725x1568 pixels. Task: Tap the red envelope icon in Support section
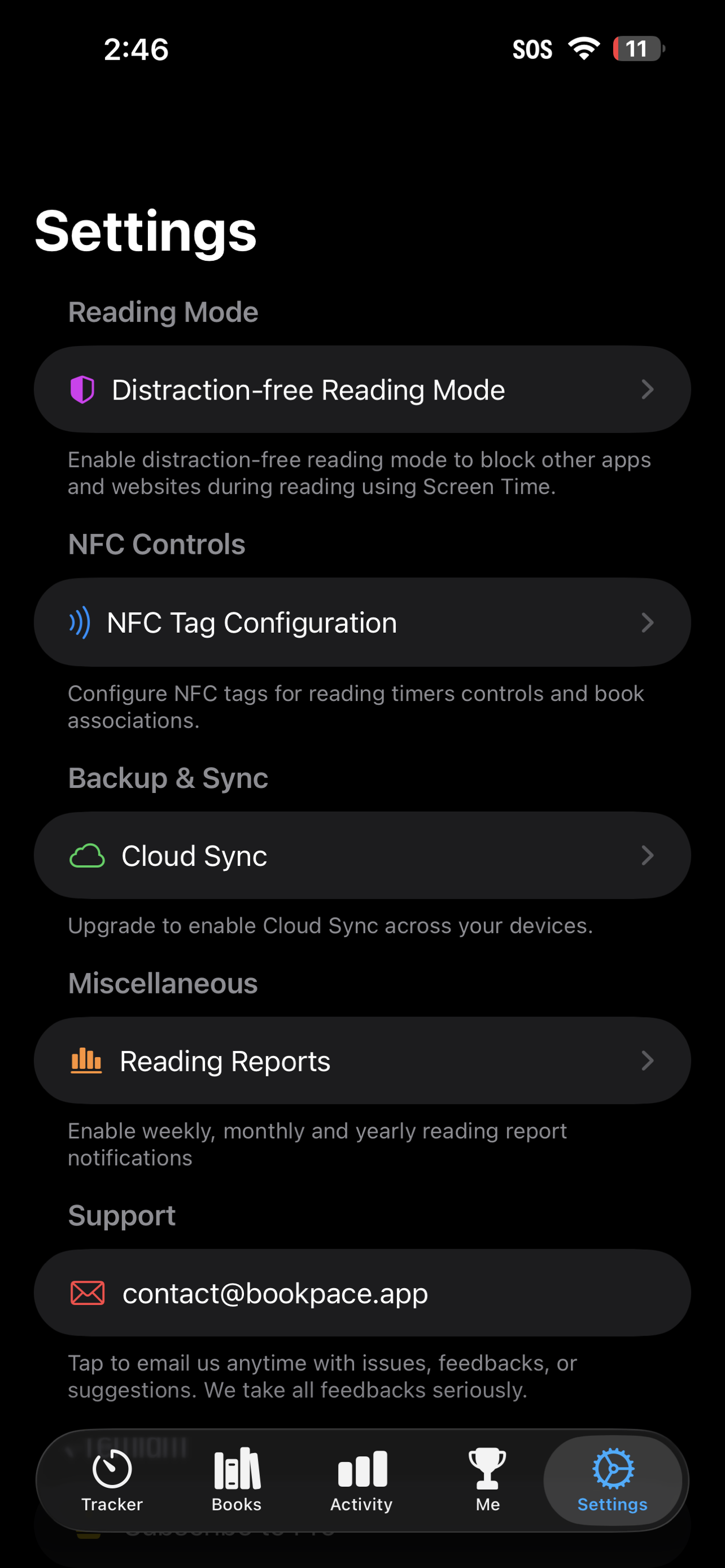87,1293
